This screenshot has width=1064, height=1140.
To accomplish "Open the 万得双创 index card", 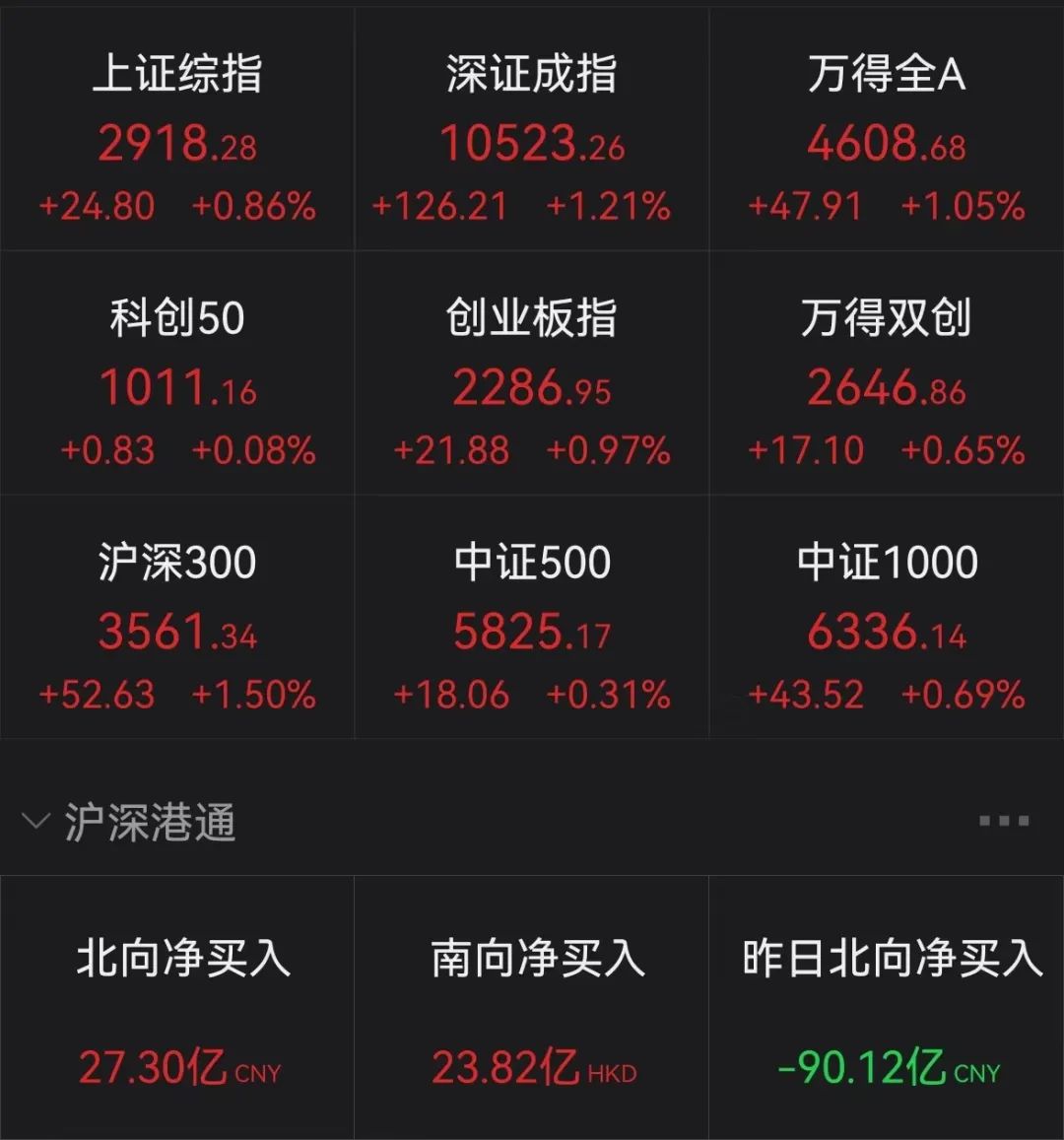I will point(886,382).
